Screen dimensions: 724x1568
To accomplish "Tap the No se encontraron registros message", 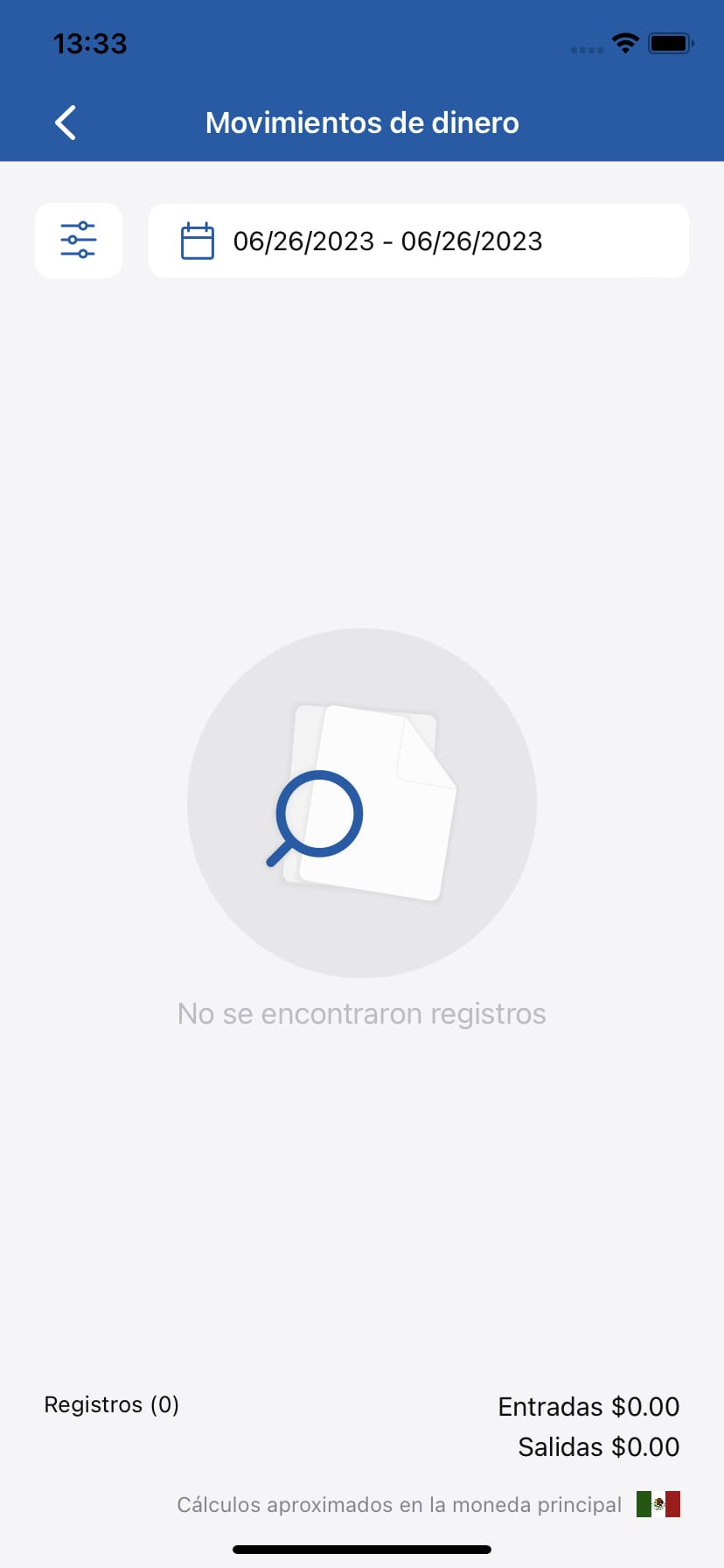I will tap(361, 1012).
